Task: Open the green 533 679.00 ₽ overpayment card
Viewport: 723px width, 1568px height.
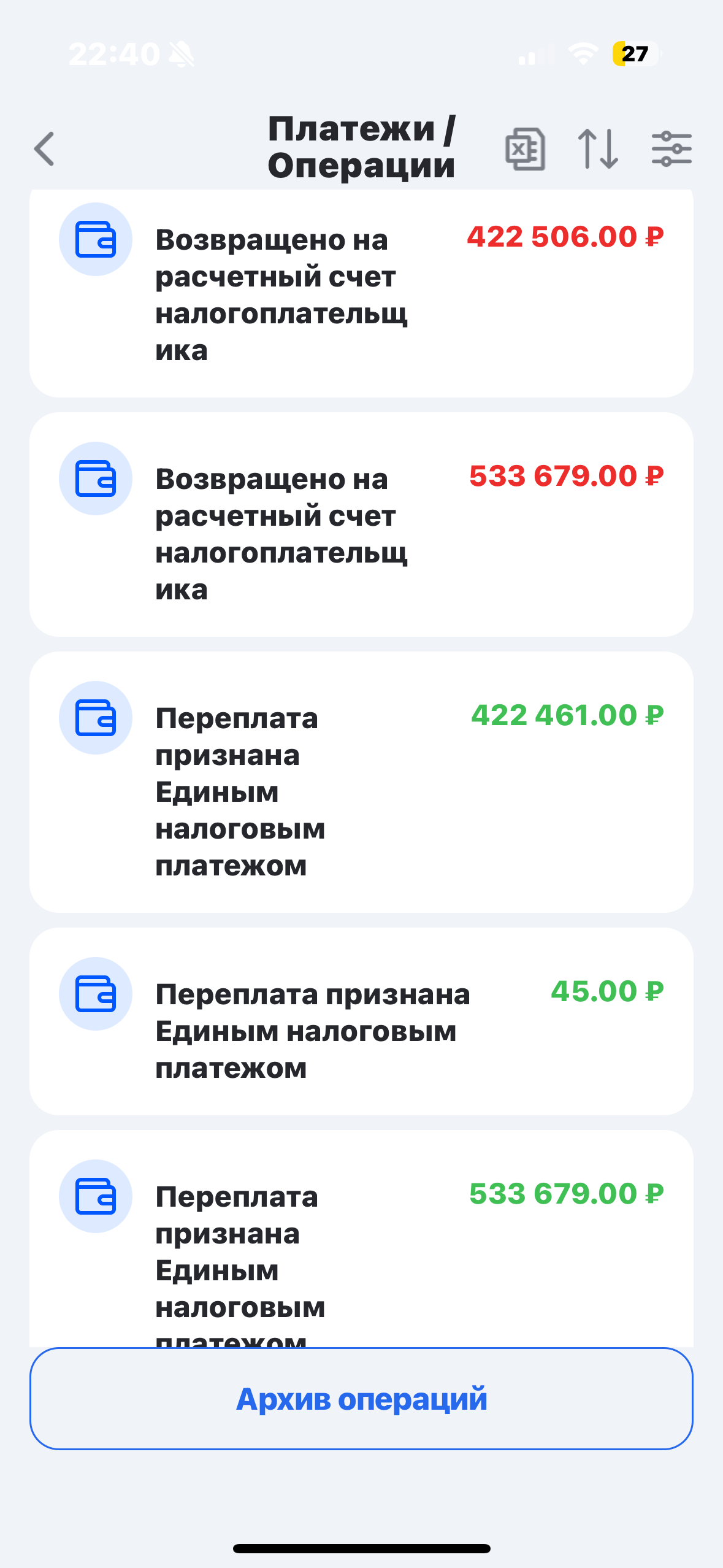Action: [x=361, y=1239]
